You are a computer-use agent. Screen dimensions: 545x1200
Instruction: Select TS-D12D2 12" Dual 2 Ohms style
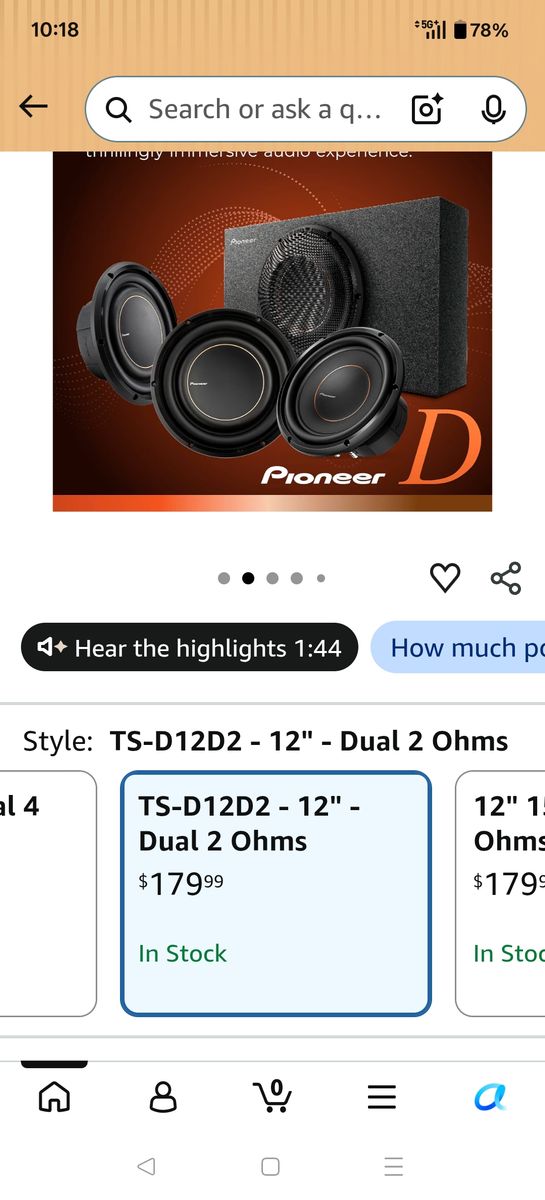pyautogui.click(x=276, y=893)
